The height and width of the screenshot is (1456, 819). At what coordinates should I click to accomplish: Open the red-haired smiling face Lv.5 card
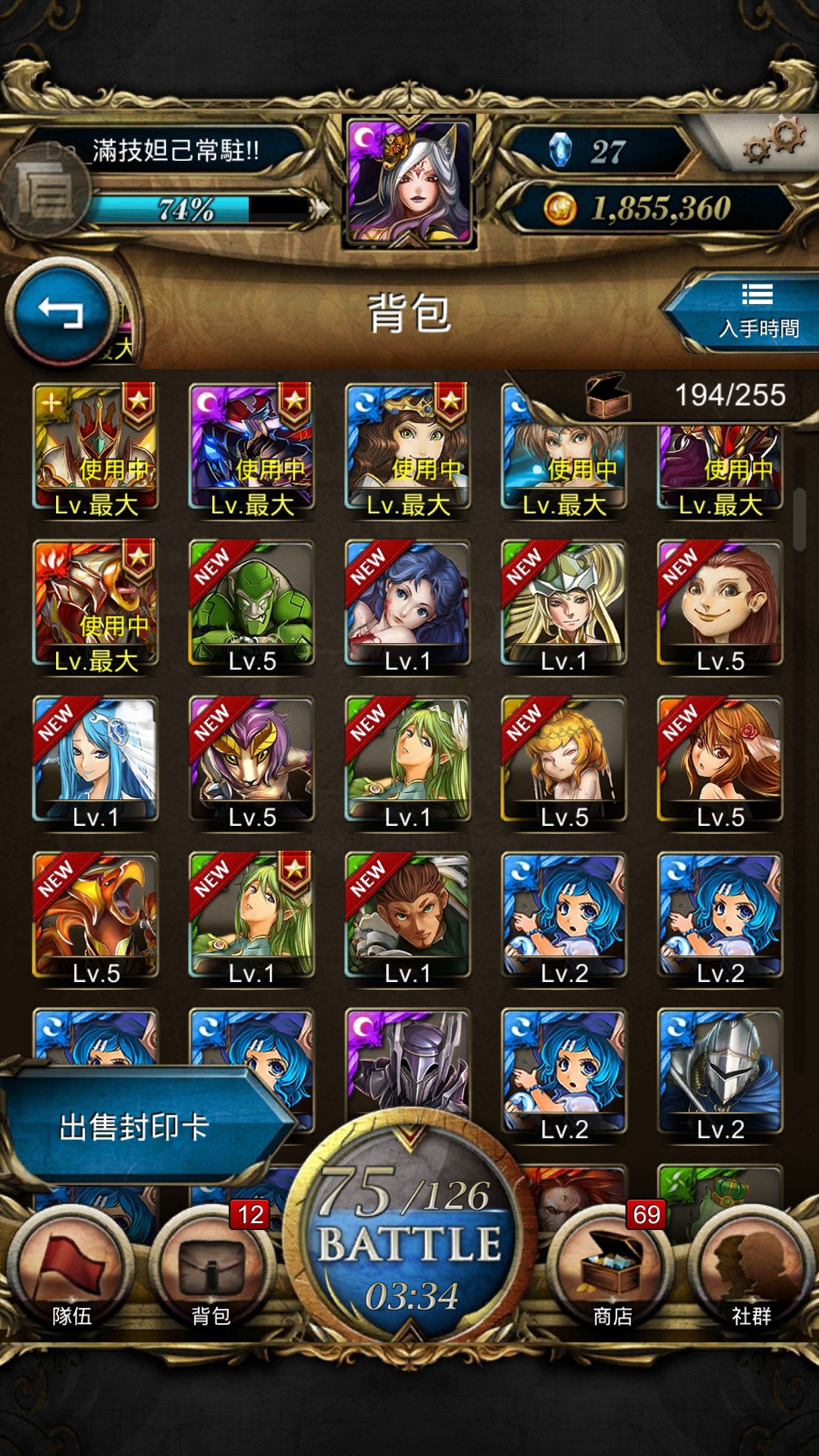tap(720, 607)
